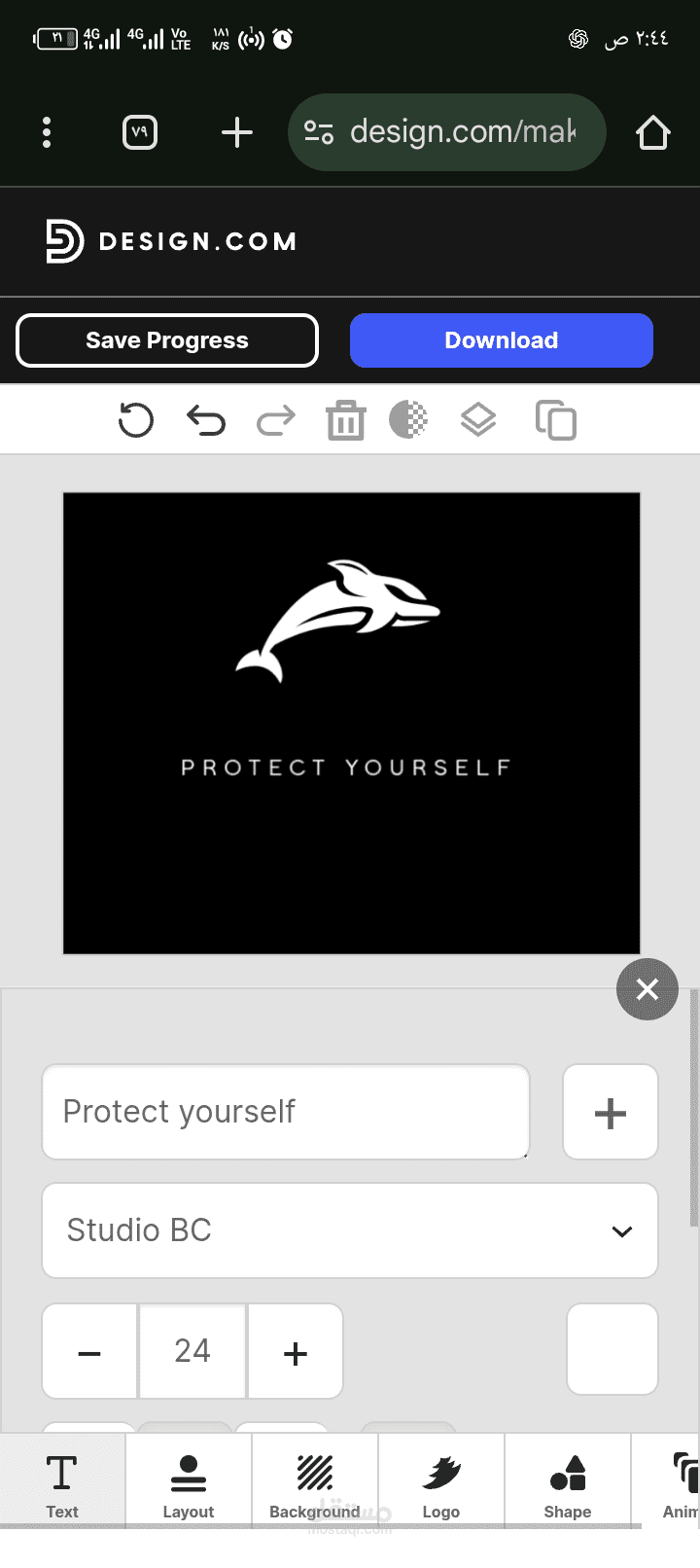Decrease the font size below 24
The height and width of the screenshot is (1568, 700).
click(x=89, y=1352)
